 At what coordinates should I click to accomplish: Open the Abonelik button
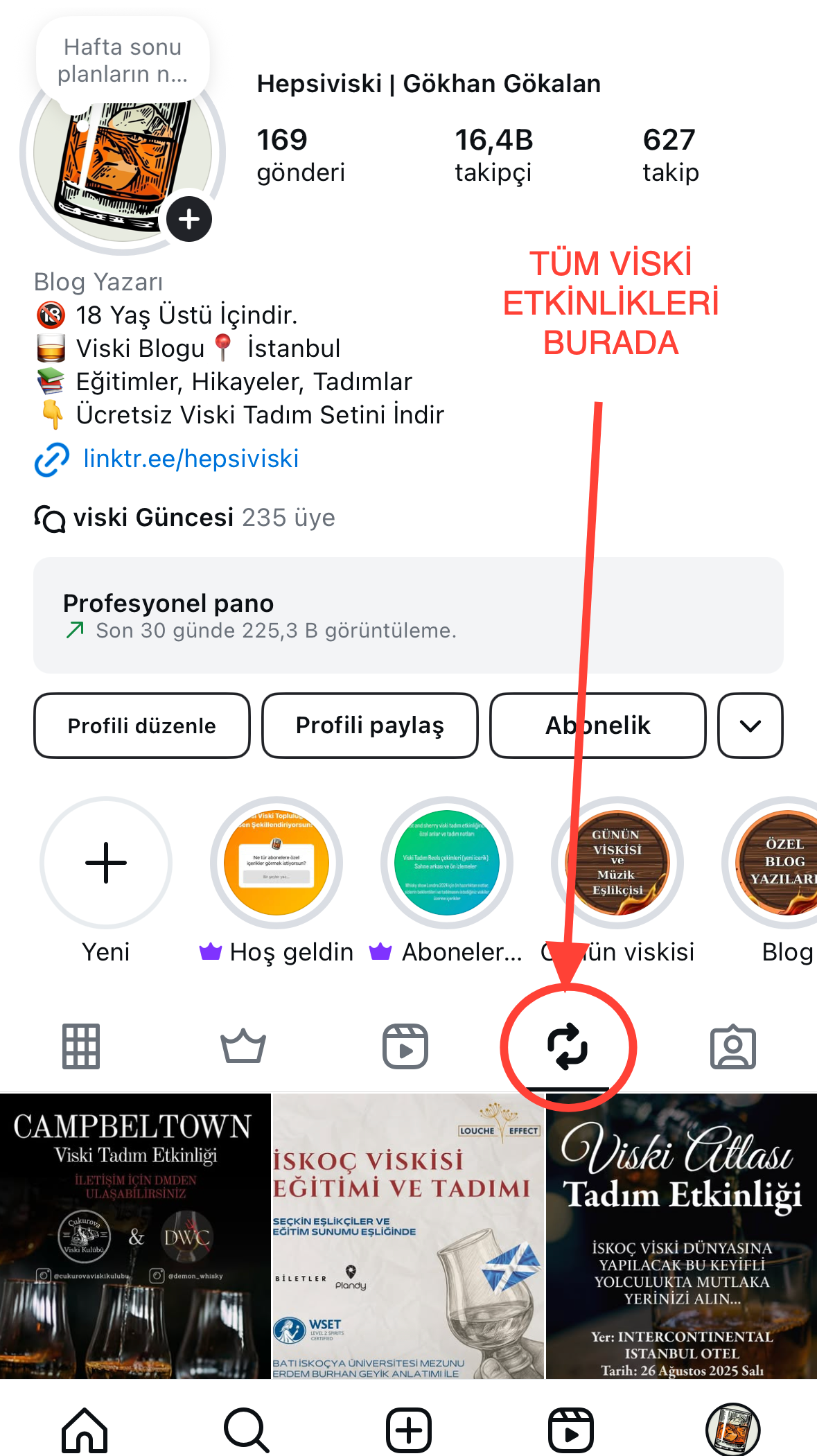click(597, 726)
